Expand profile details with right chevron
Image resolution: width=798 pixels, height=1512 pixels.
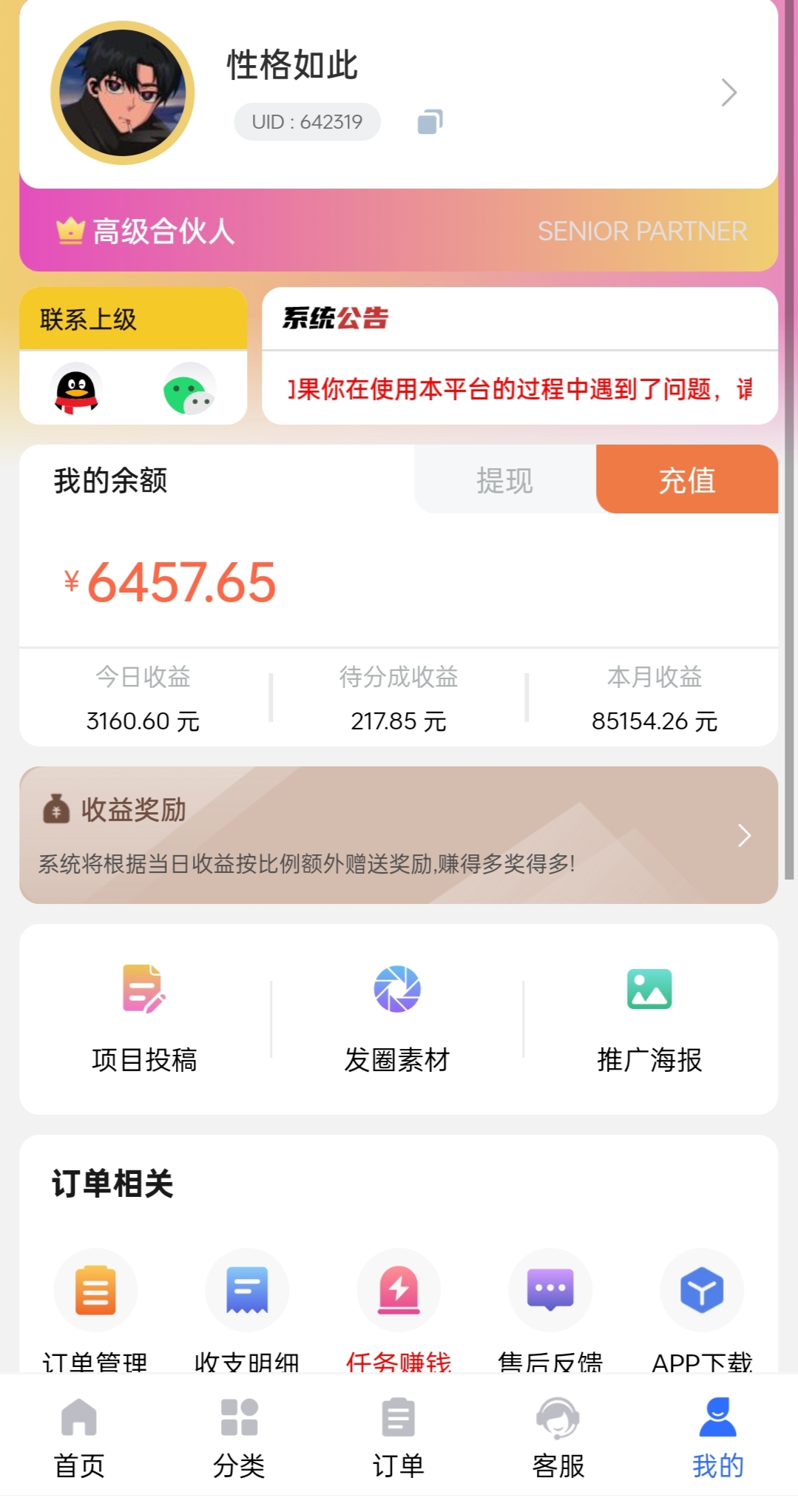(x=729, y=92)
